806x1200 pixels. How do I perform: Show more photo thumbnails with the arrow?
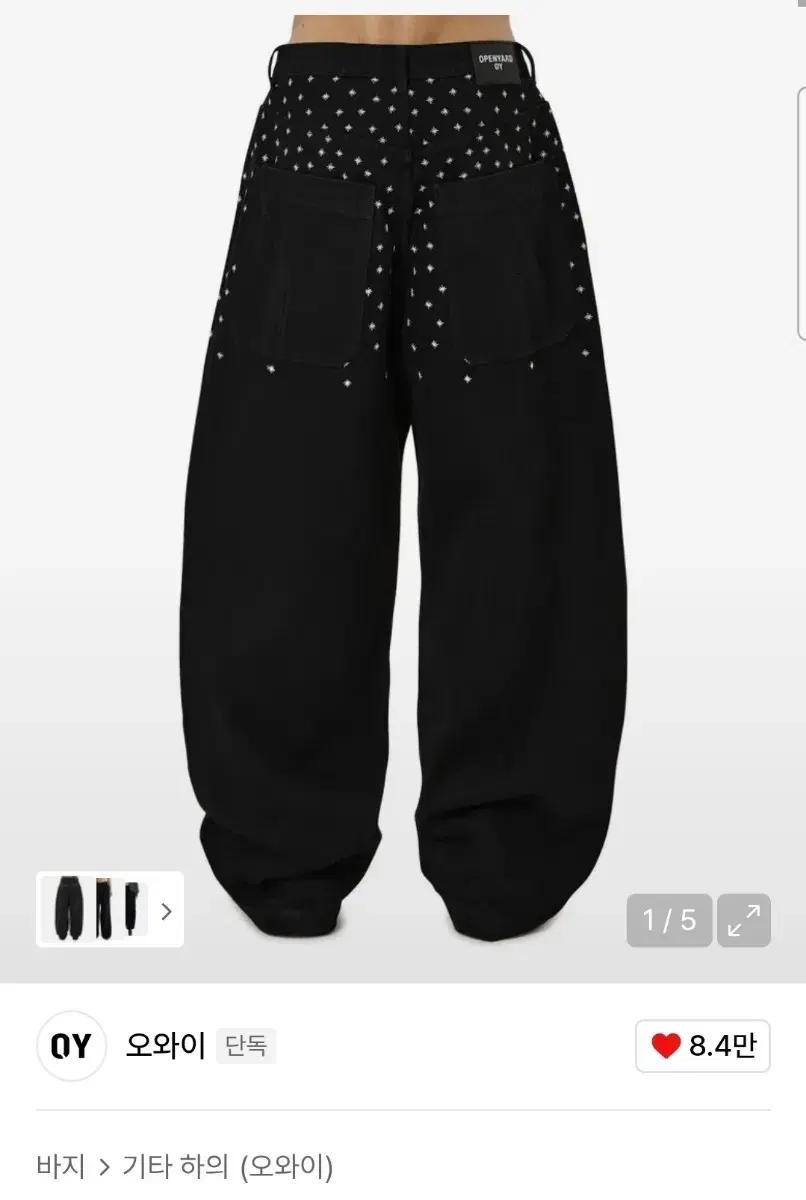click(x=166, y=911)
